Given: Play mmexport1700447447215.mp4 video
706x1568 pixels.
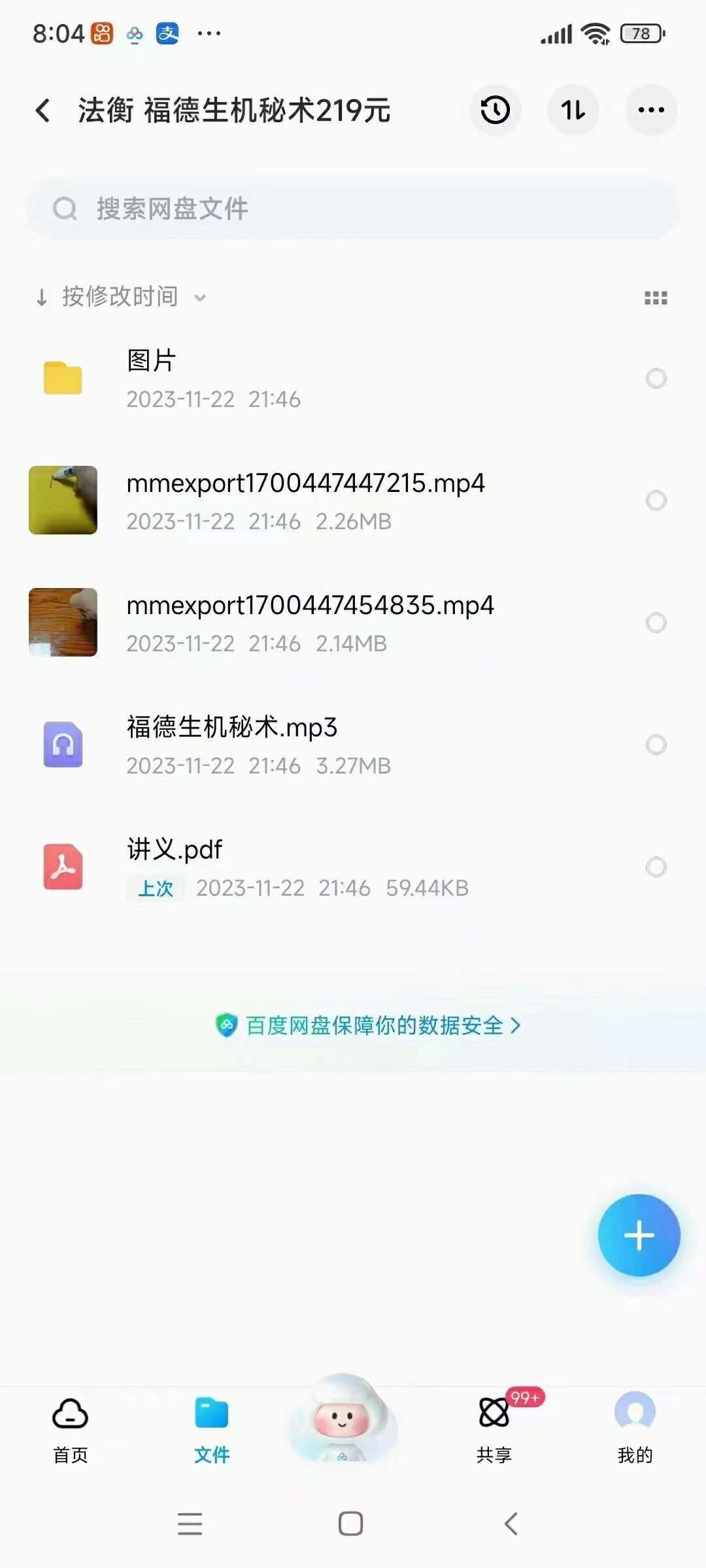Looking at the screenshot, I should point(305,500).
